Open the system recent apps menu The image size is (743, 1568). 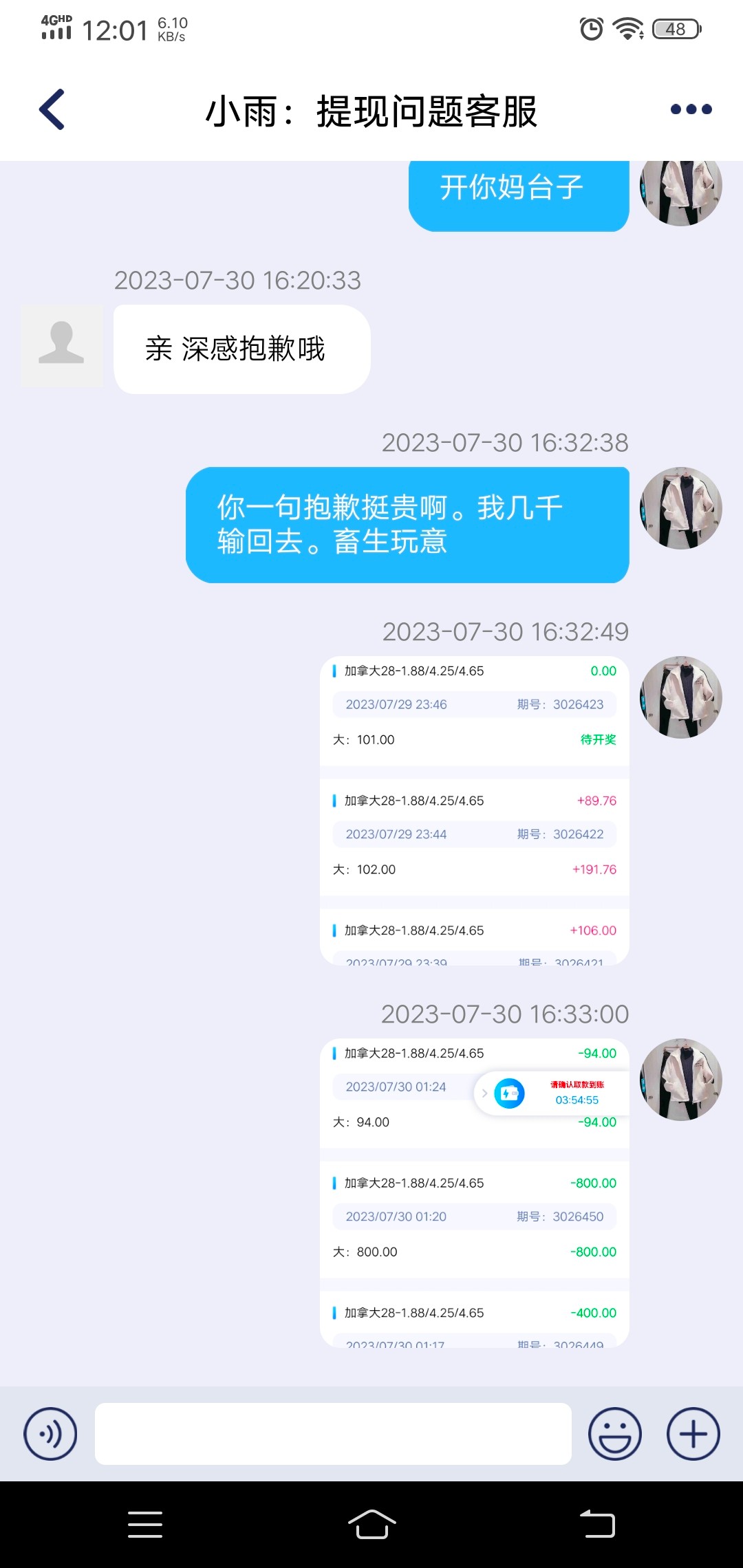145,1525
